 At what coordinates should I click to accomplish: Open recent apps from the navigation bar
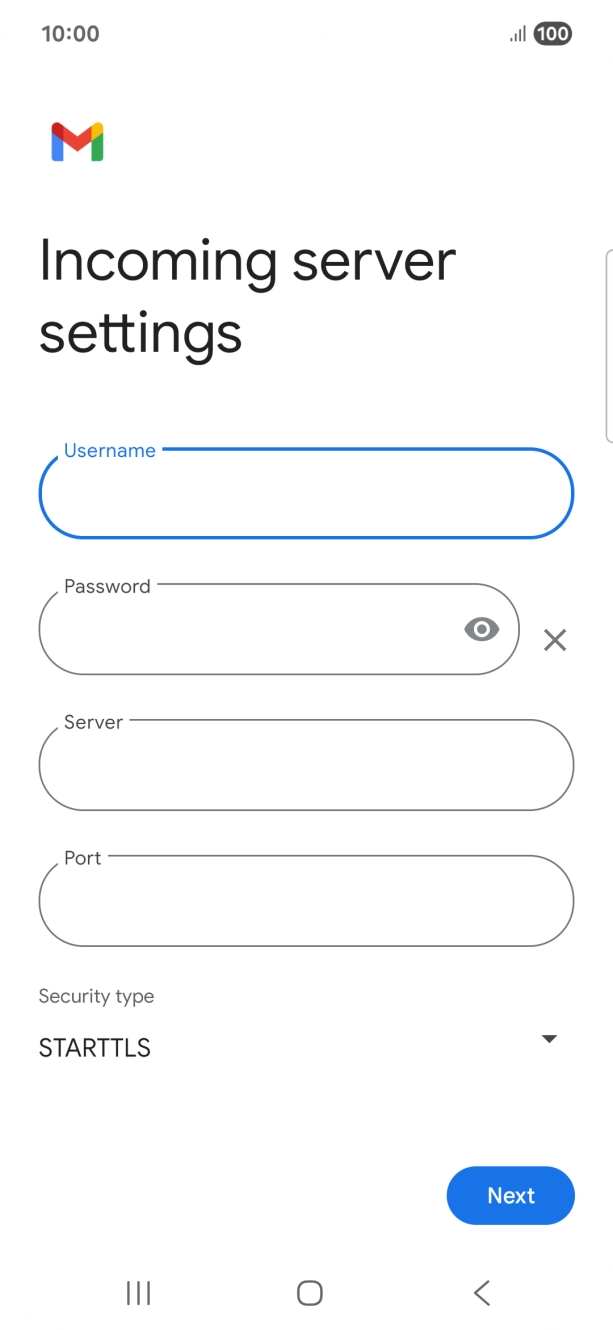(x=138, y=1293)
